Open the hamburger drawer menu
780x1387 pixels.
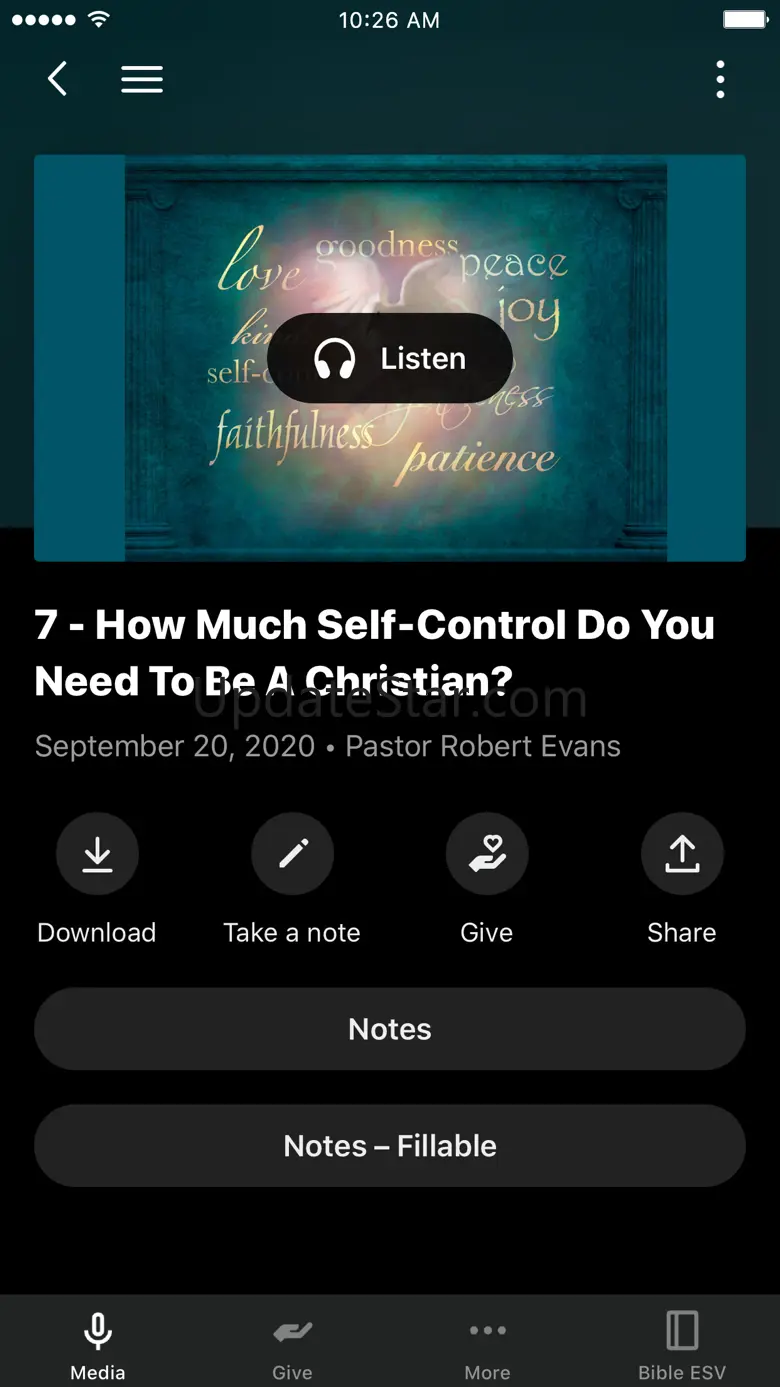click(x=142, y=79)
